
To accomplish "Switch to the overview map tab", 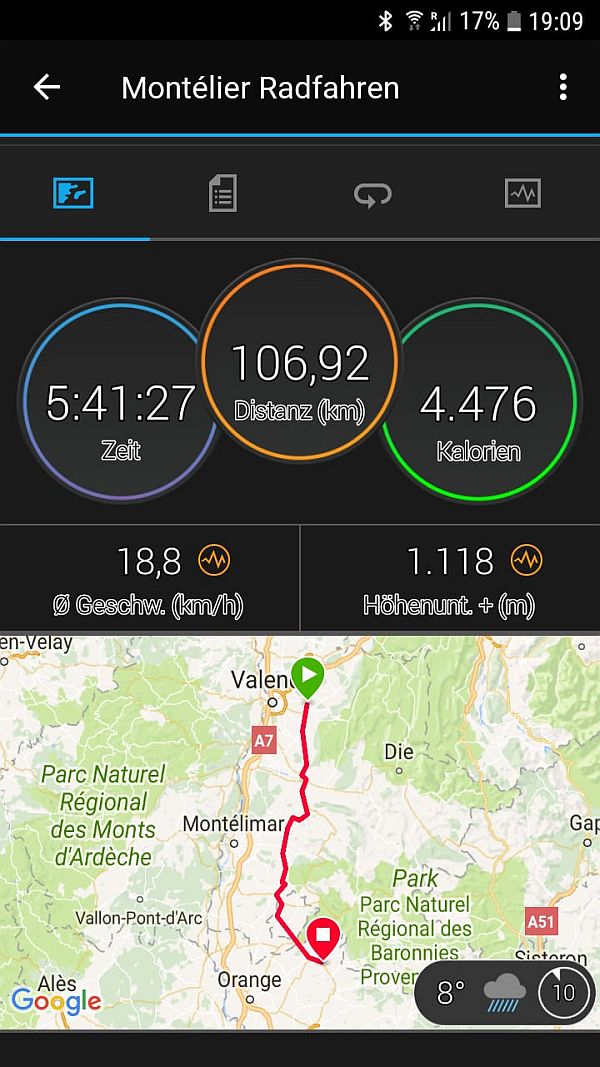I will click(x=73, y=193).
